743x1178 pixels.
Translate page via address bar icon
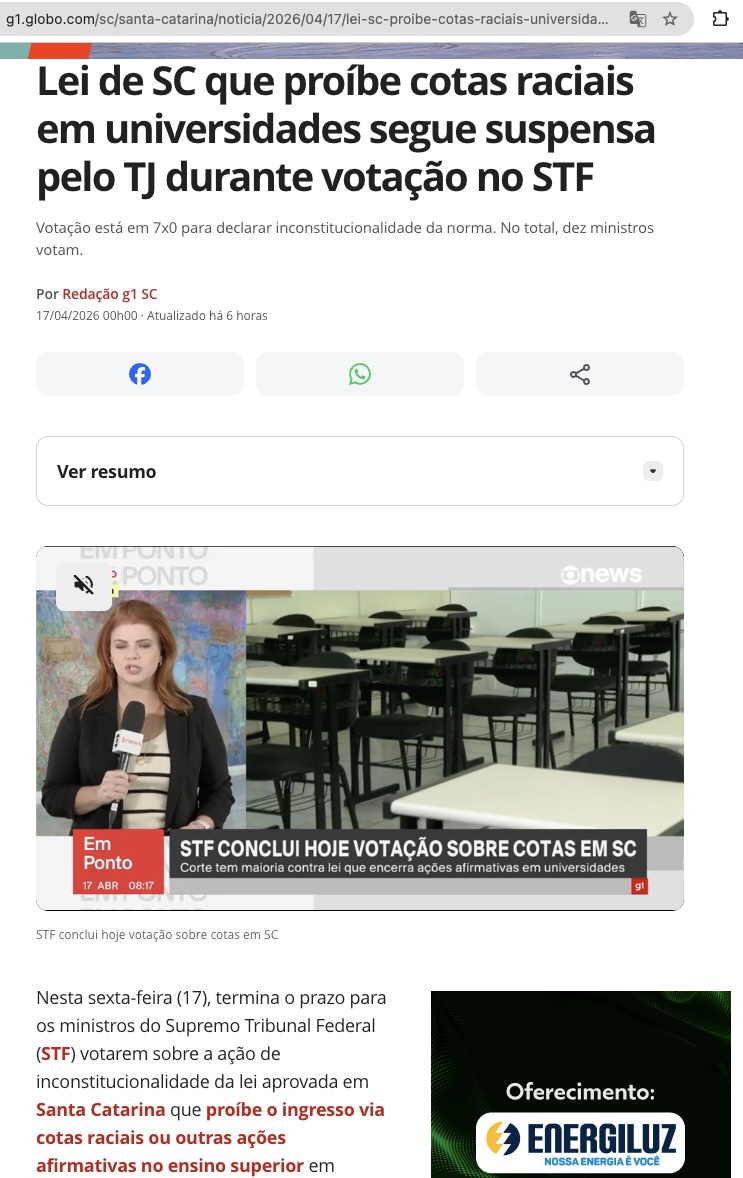point(637,19)
